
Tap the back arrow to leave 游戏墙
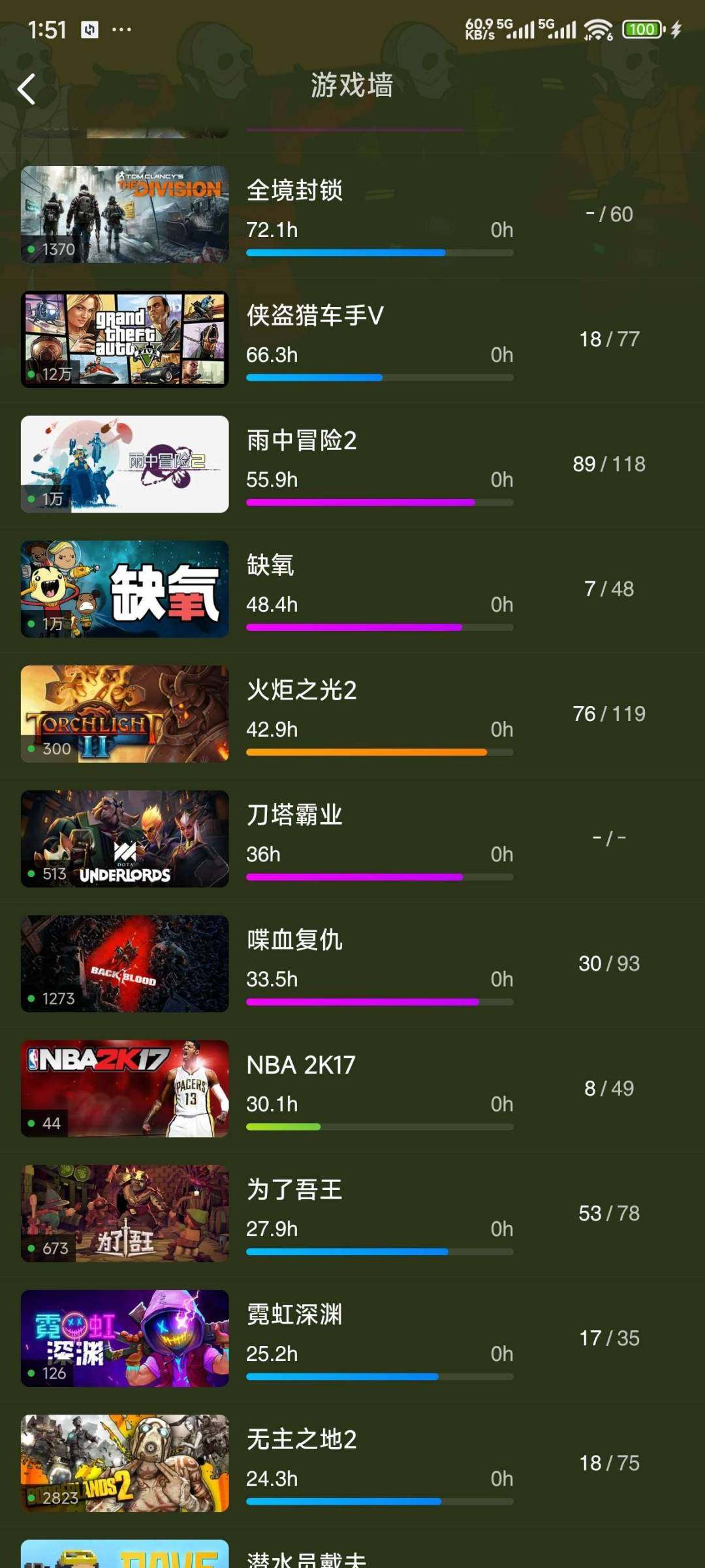pyautogui.click(x=26, y=89)
